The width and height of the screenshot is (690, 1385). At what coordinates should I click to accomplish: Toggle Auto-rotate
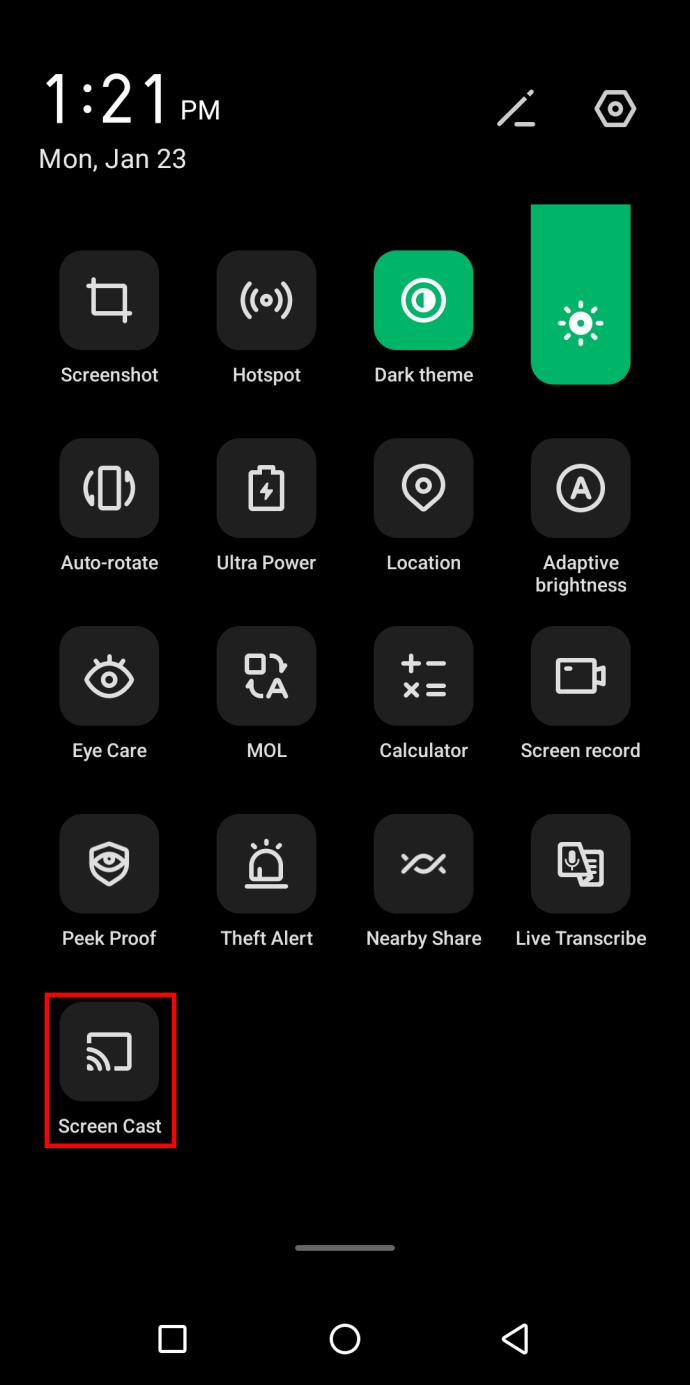[109, 488]
